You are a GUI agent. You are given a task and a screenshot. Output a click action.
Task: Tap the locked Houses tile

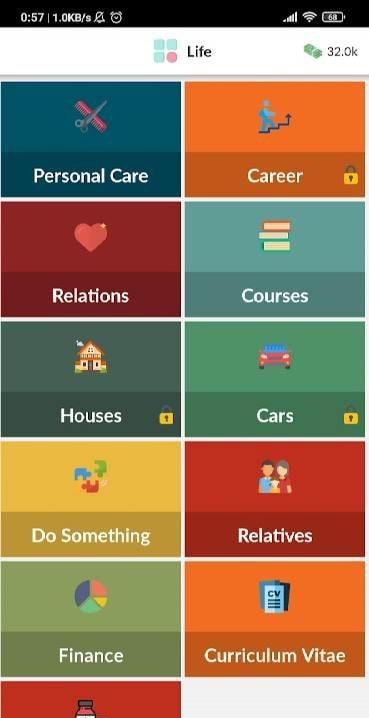click(x=91, y=380)
